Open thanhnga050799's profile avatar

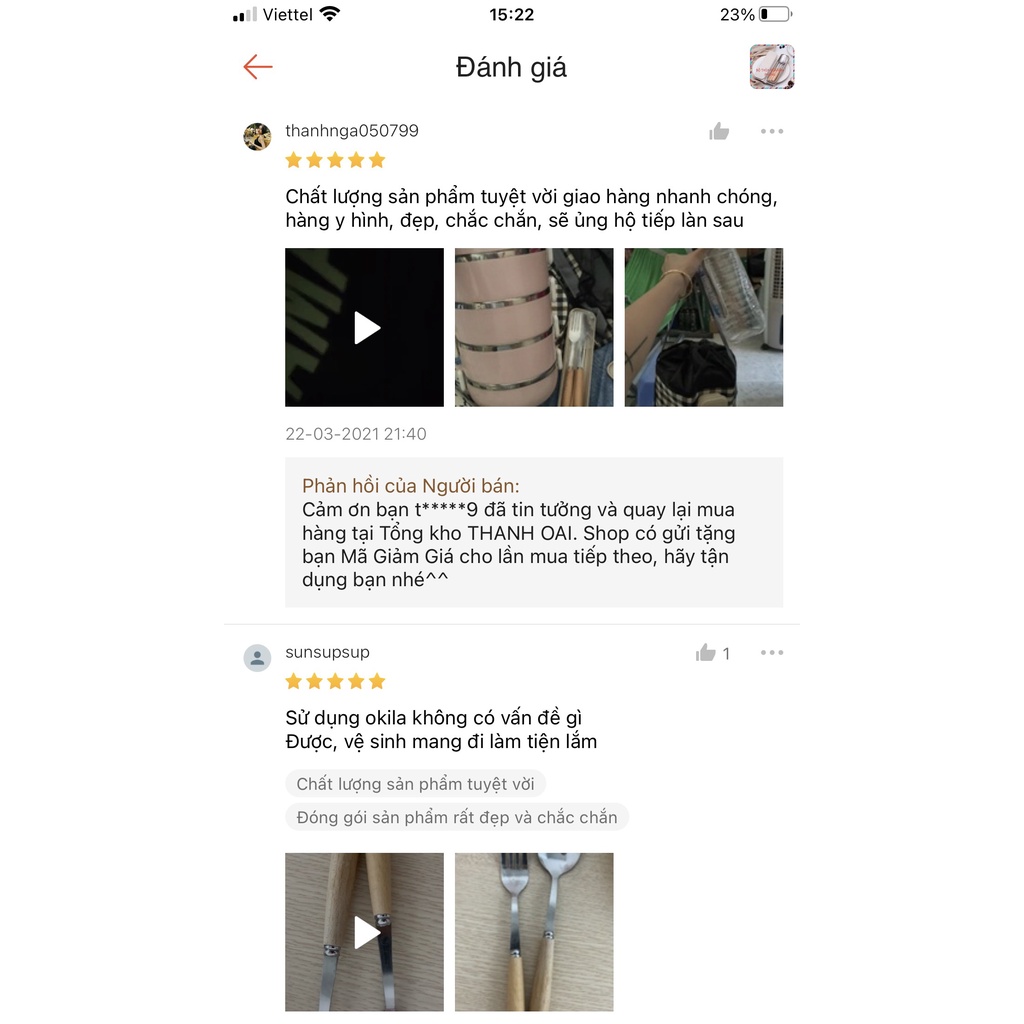[x=258, y=137]
